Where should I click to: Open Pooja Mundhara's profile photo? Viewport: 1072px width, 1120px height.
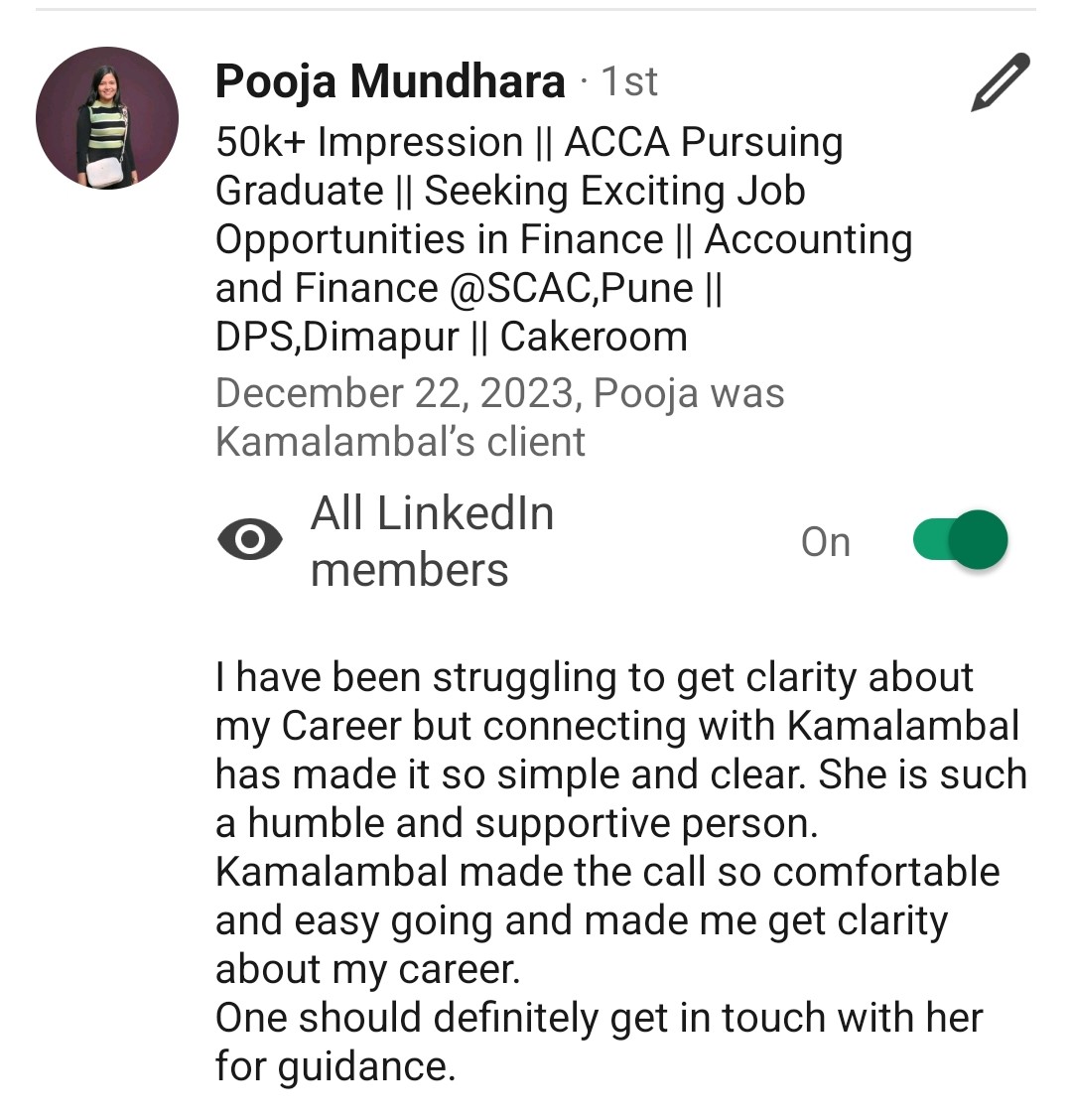pos(107,118)
